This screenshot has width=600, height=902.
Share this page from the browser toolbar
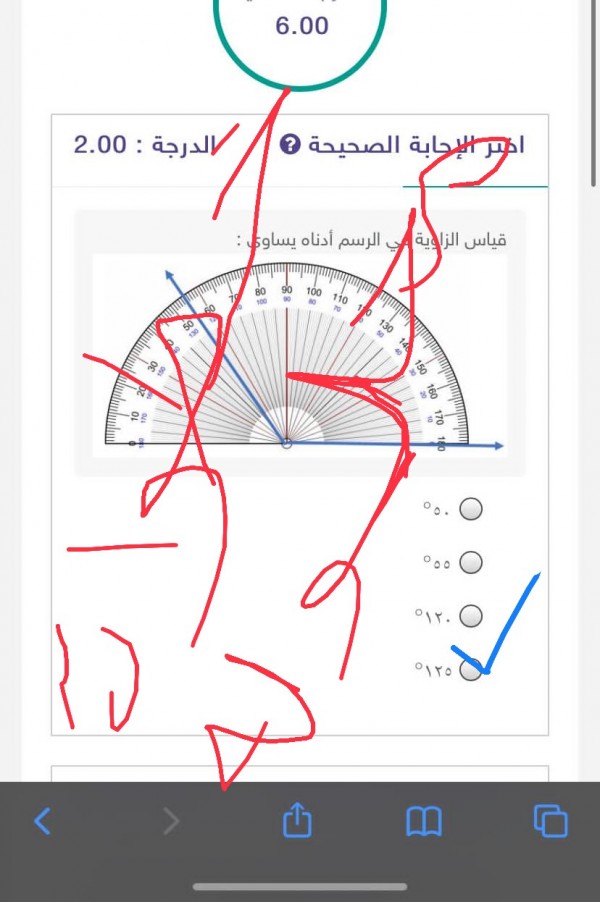297,821
